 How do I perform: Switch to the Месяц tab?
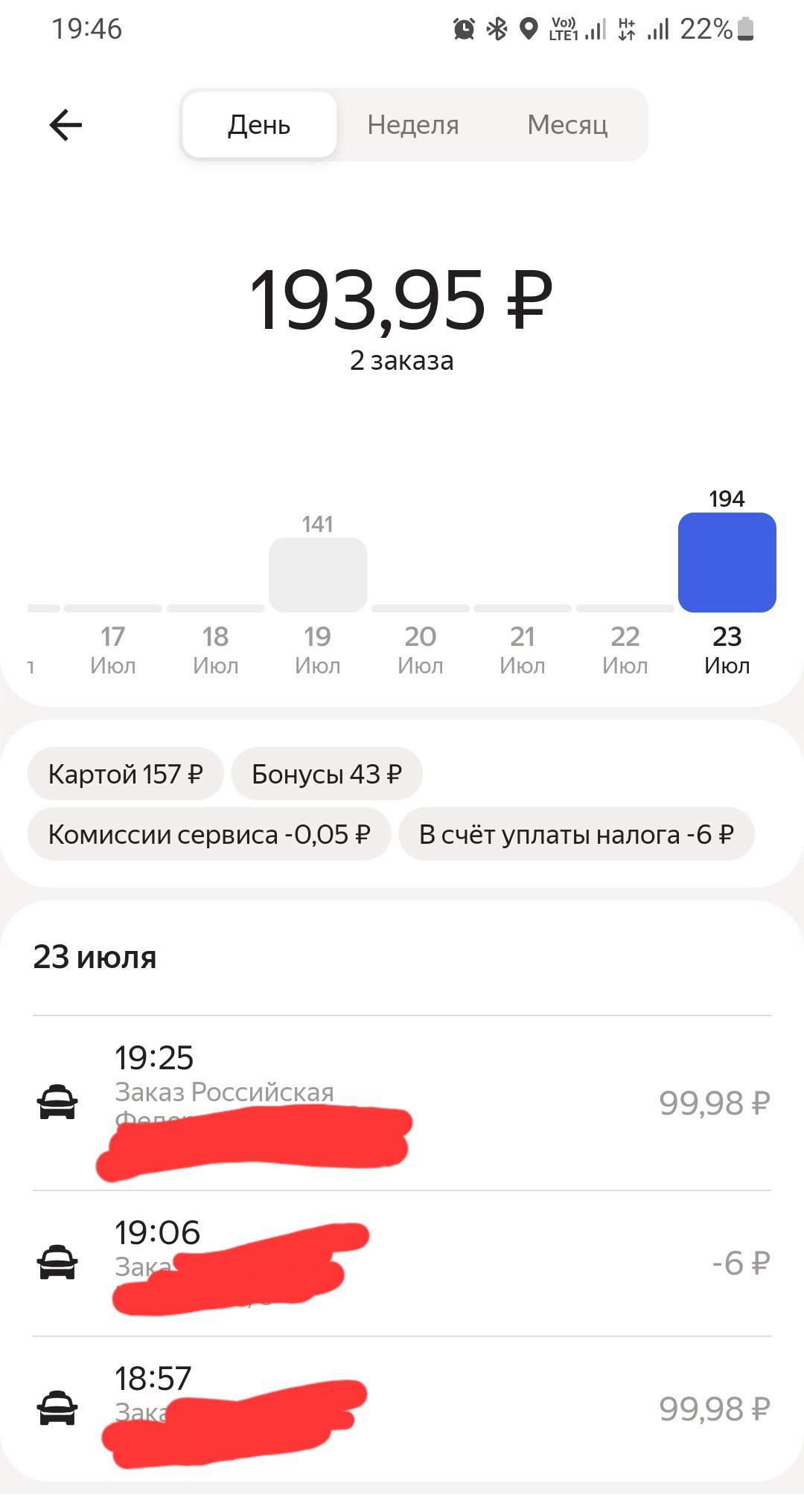coord(567,125)
